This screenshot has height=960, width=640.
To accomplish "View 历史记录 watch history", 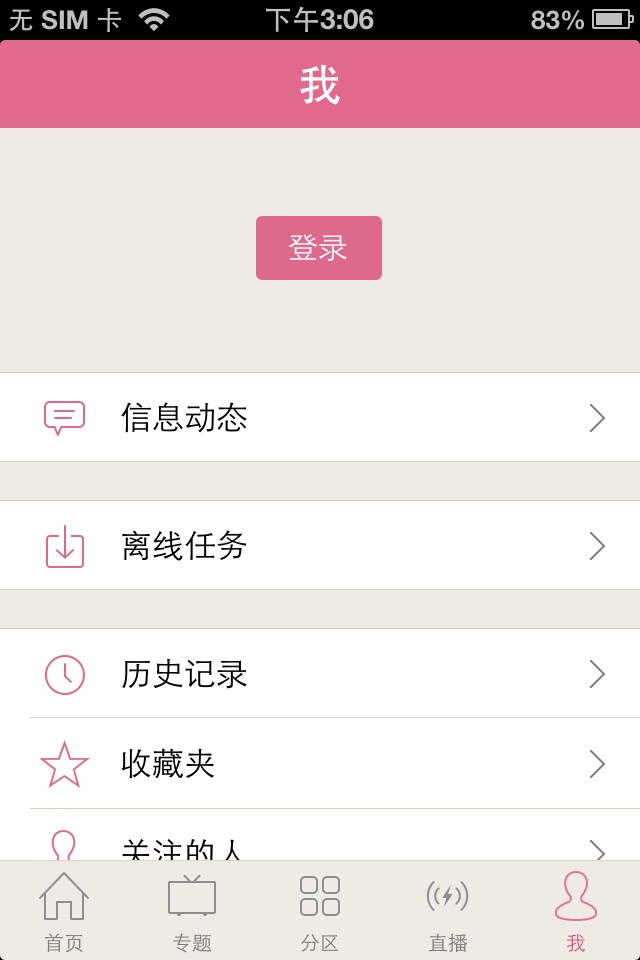I will pos(320,673).
